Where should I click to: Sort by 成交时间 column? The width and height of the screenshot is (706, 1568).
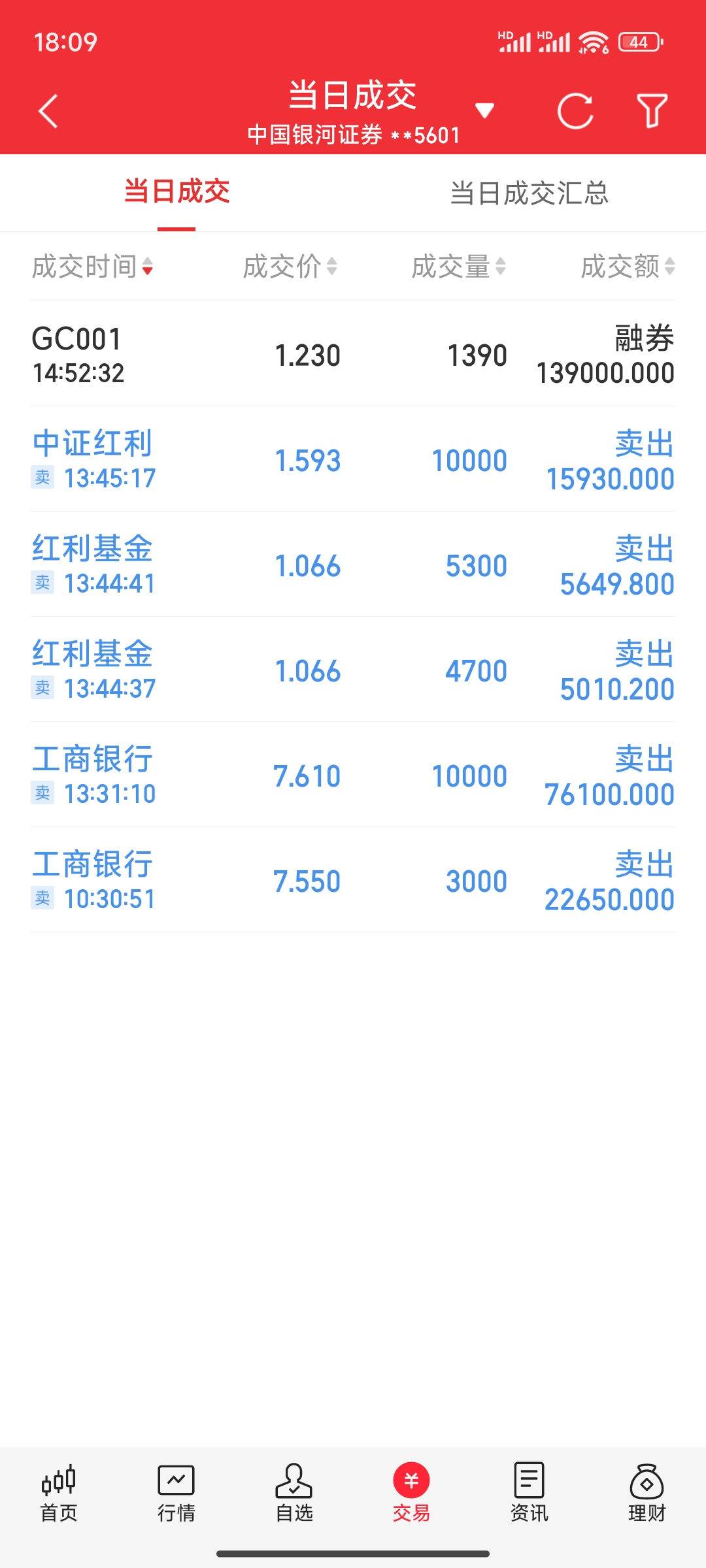click(92, 267)
